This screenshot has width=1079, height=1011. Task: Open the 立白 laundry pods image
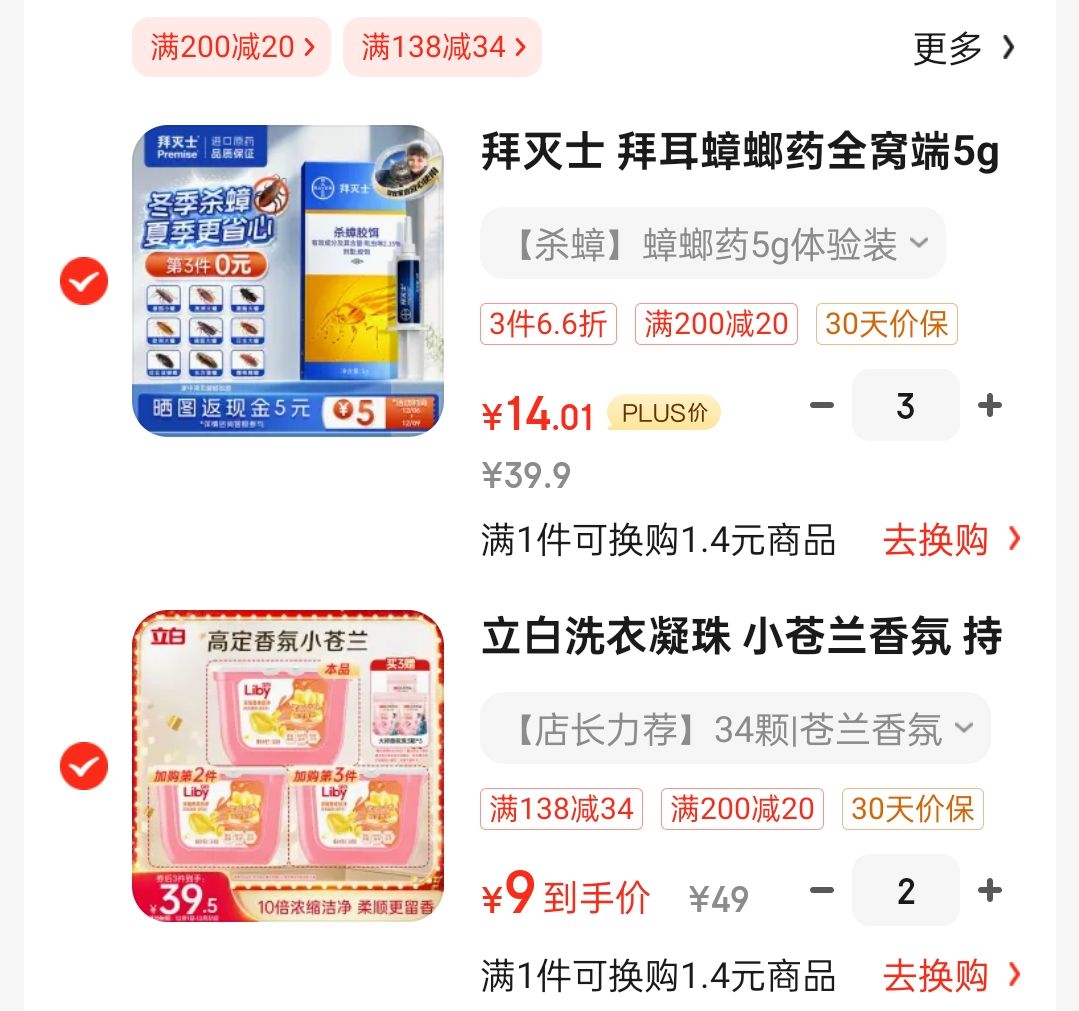tap(288, 766)
